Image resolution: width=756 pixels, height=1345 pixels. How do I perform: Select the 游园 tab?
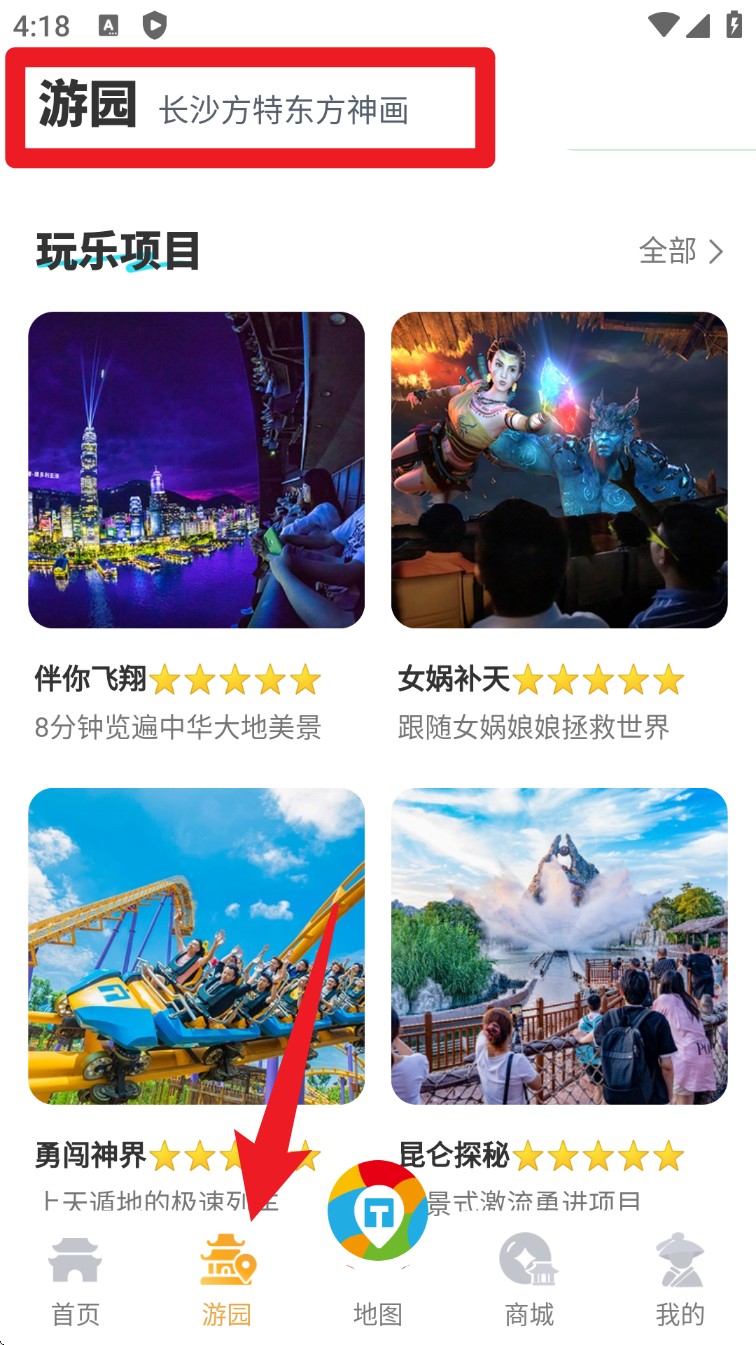pos(227,1282)
